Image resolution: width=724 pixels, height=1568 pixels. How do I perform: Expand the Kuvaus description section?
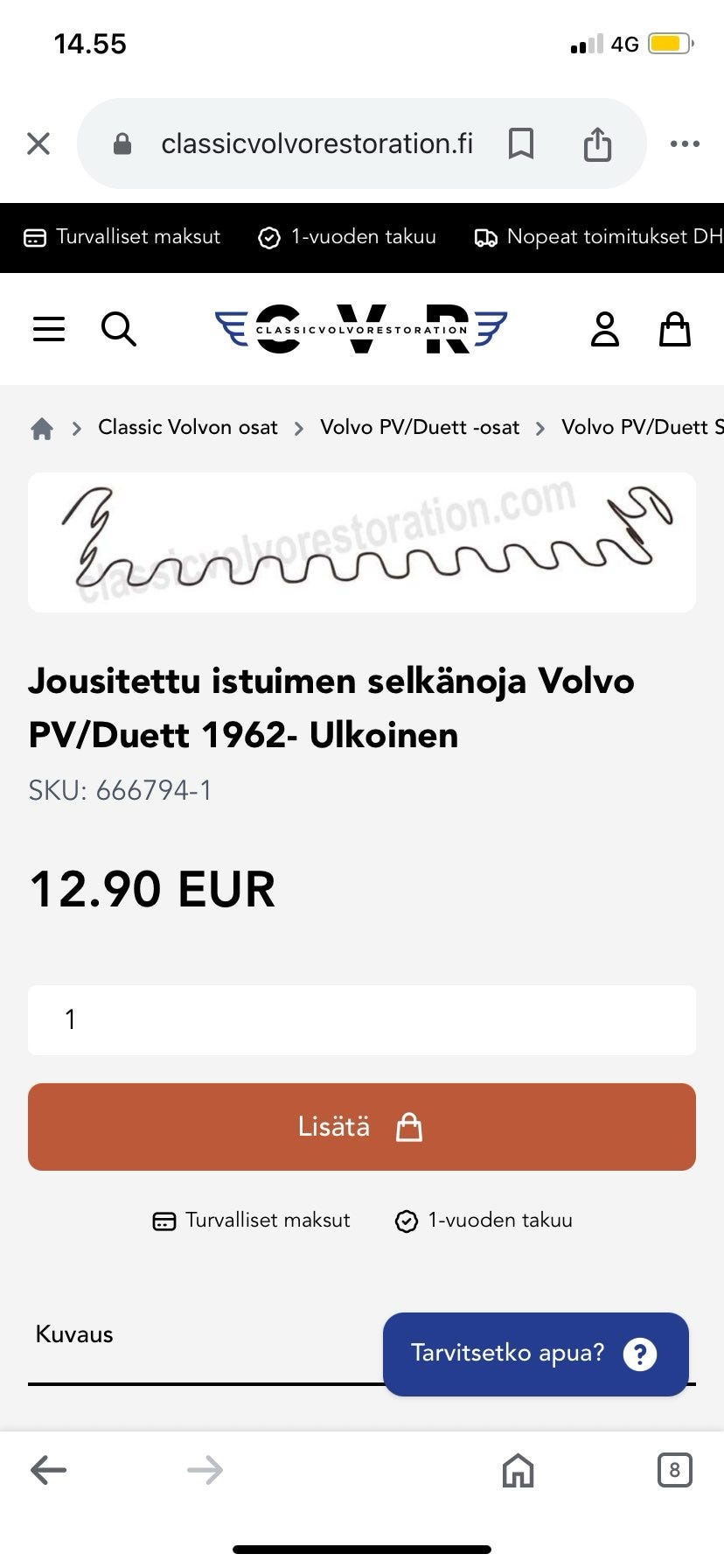tap(73, 1334)
